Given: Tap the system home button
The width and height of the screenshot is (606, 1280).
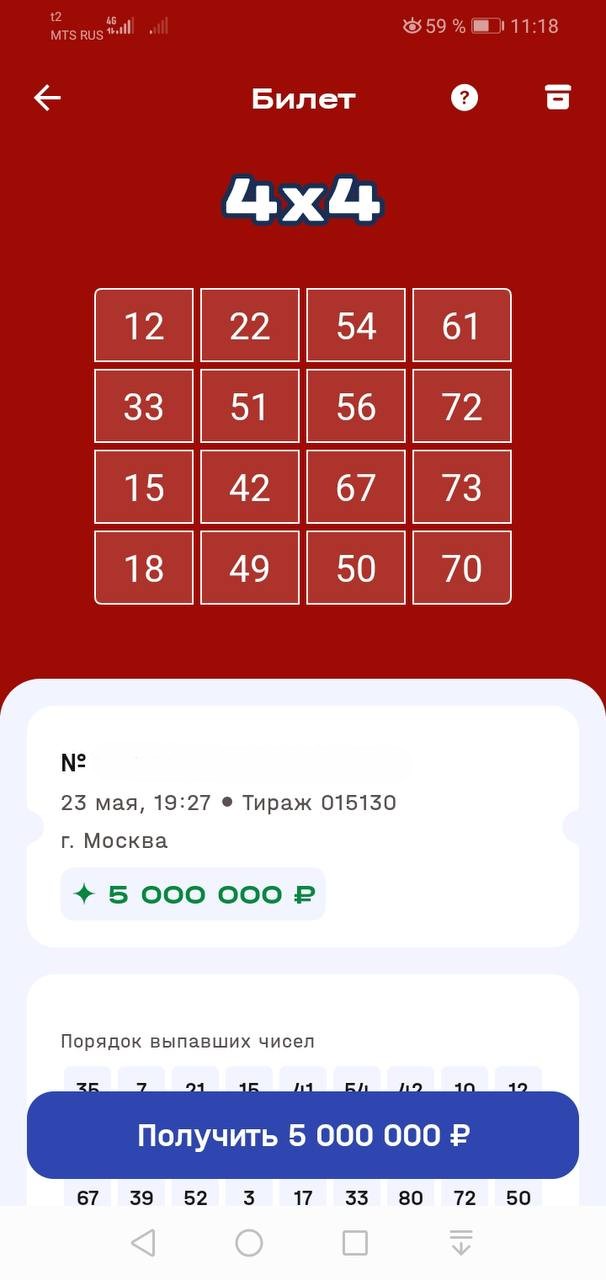Looking at the screenshot, I should pos(249,1243).
